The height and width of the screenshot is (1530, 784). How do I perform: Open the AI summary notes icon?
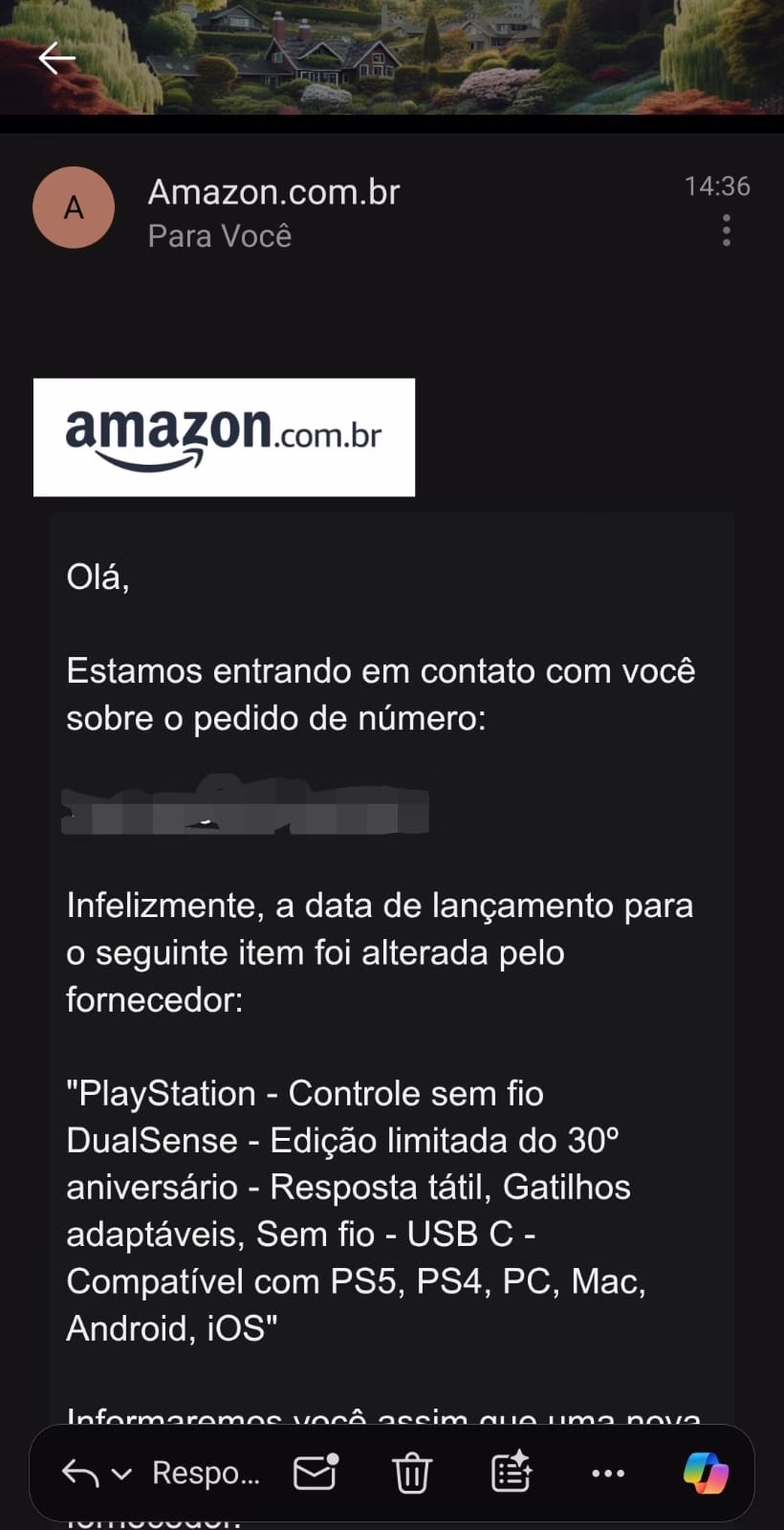pos(512,1473)
